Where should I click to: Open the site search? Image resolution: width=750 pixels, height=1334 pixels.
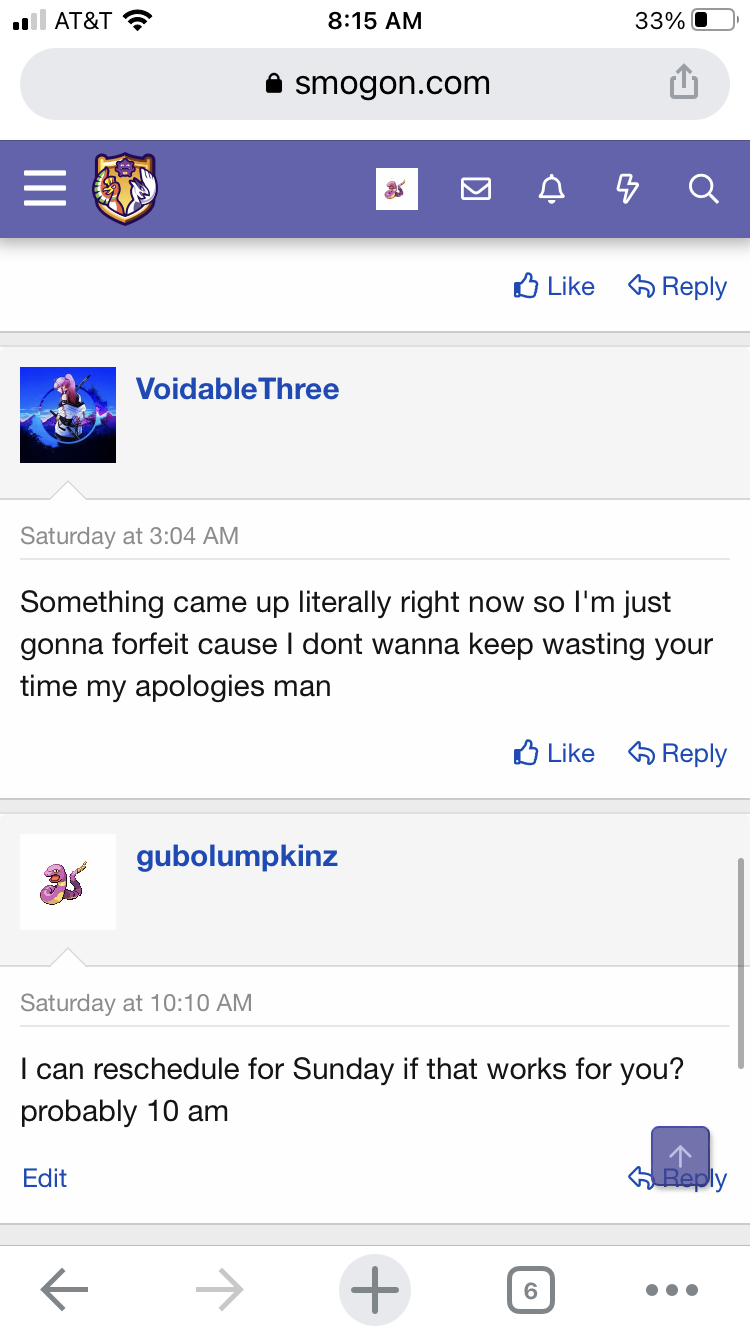tap(704, 188)
